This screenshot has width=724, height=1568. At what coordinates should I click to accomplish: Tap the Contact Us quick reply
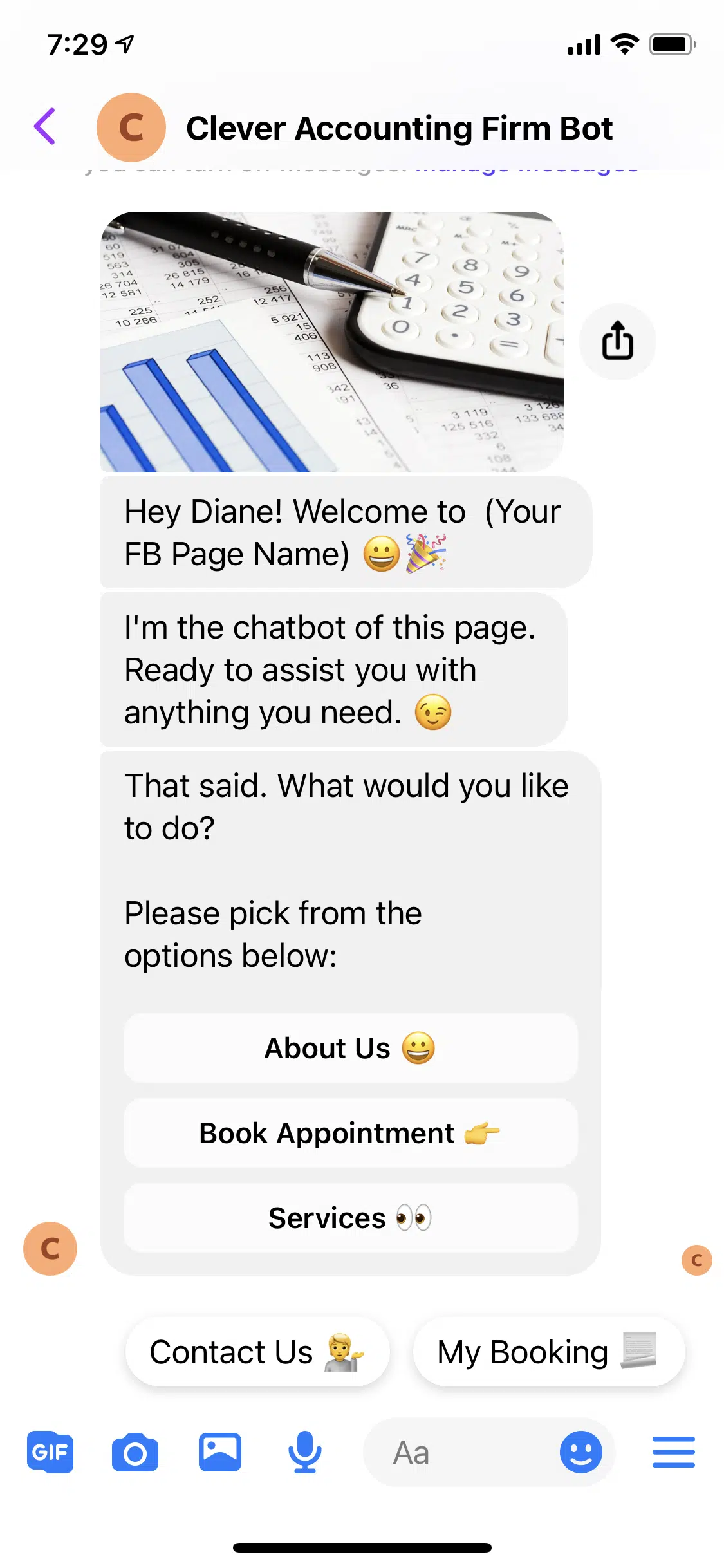click(257, 1351)
